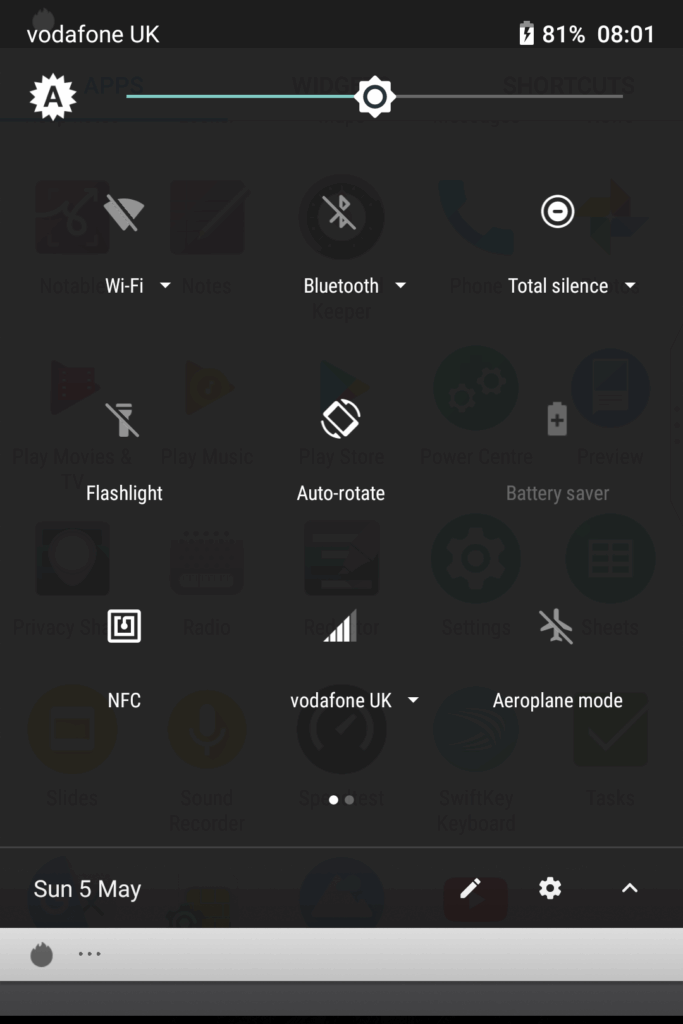Collapse quick settings panel chevron
683x1024 pixels.
click(629, 888)
